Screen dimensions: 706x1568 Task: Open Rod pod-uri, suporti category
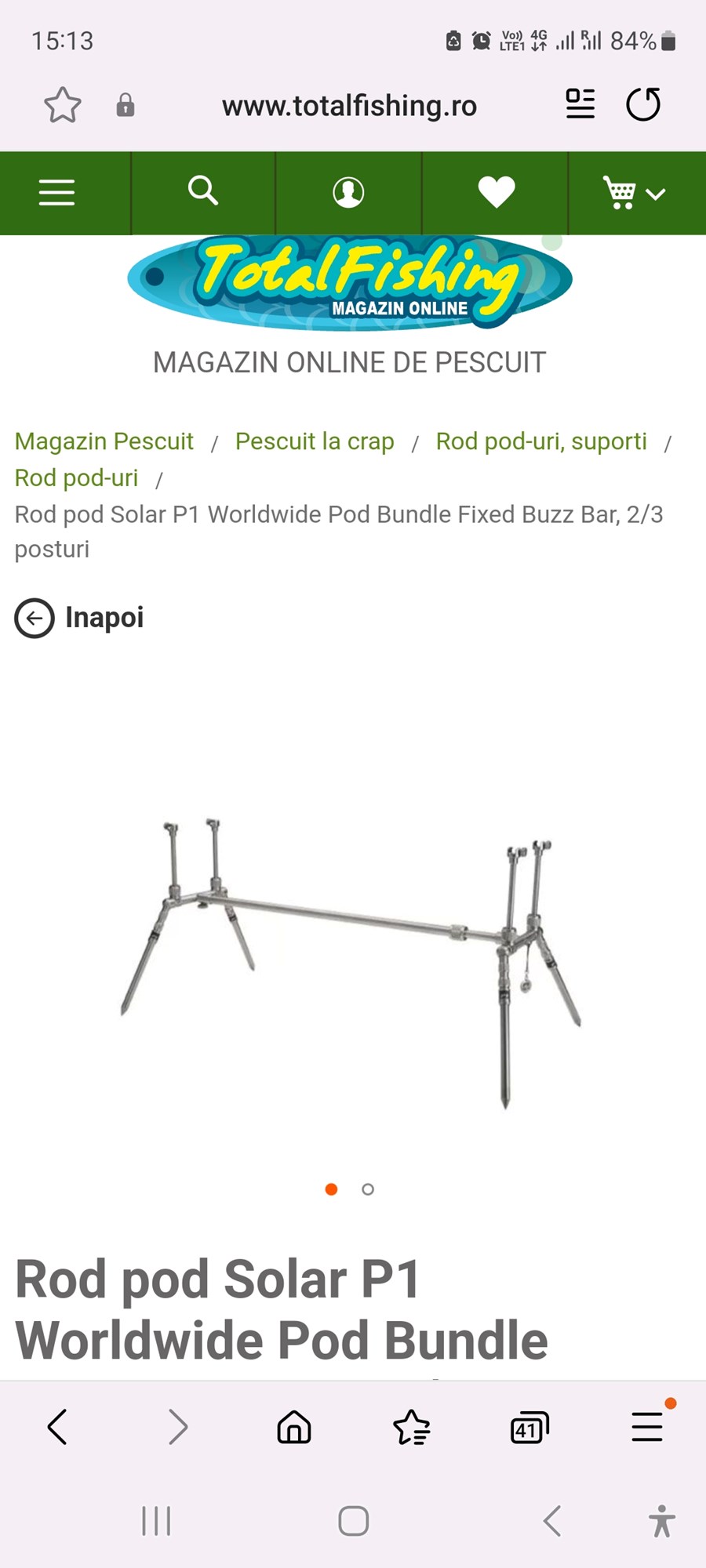pos(541,441)
